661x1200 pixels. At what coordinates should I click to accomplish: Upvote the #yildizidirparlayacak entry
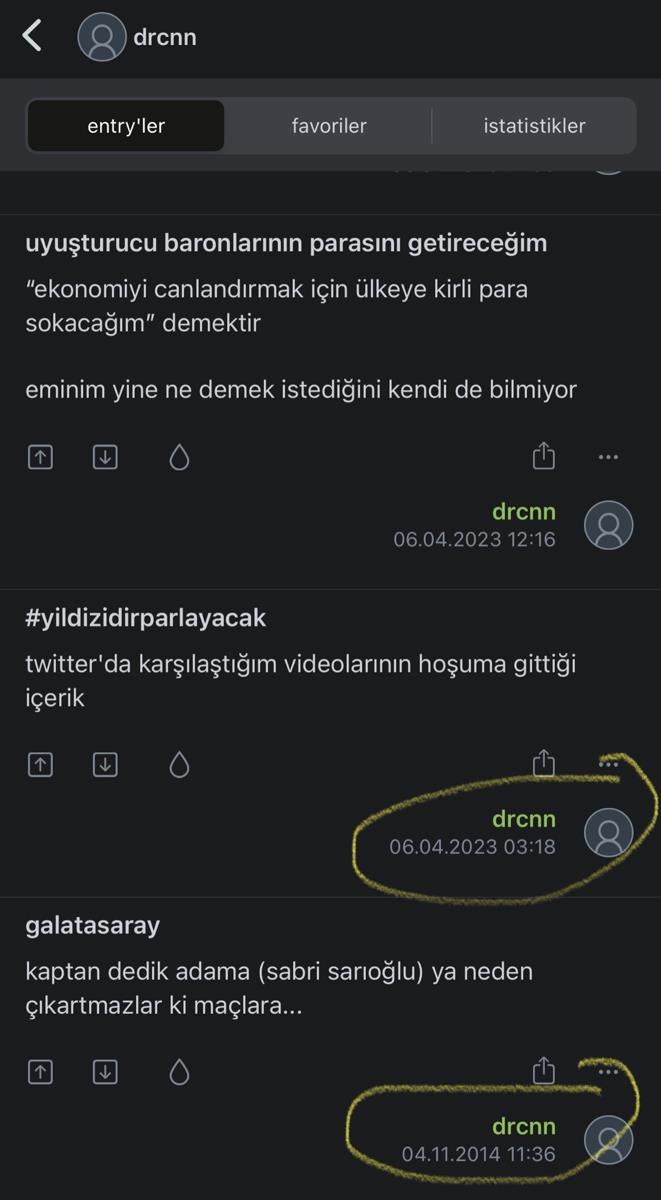(x=40, y=765)
